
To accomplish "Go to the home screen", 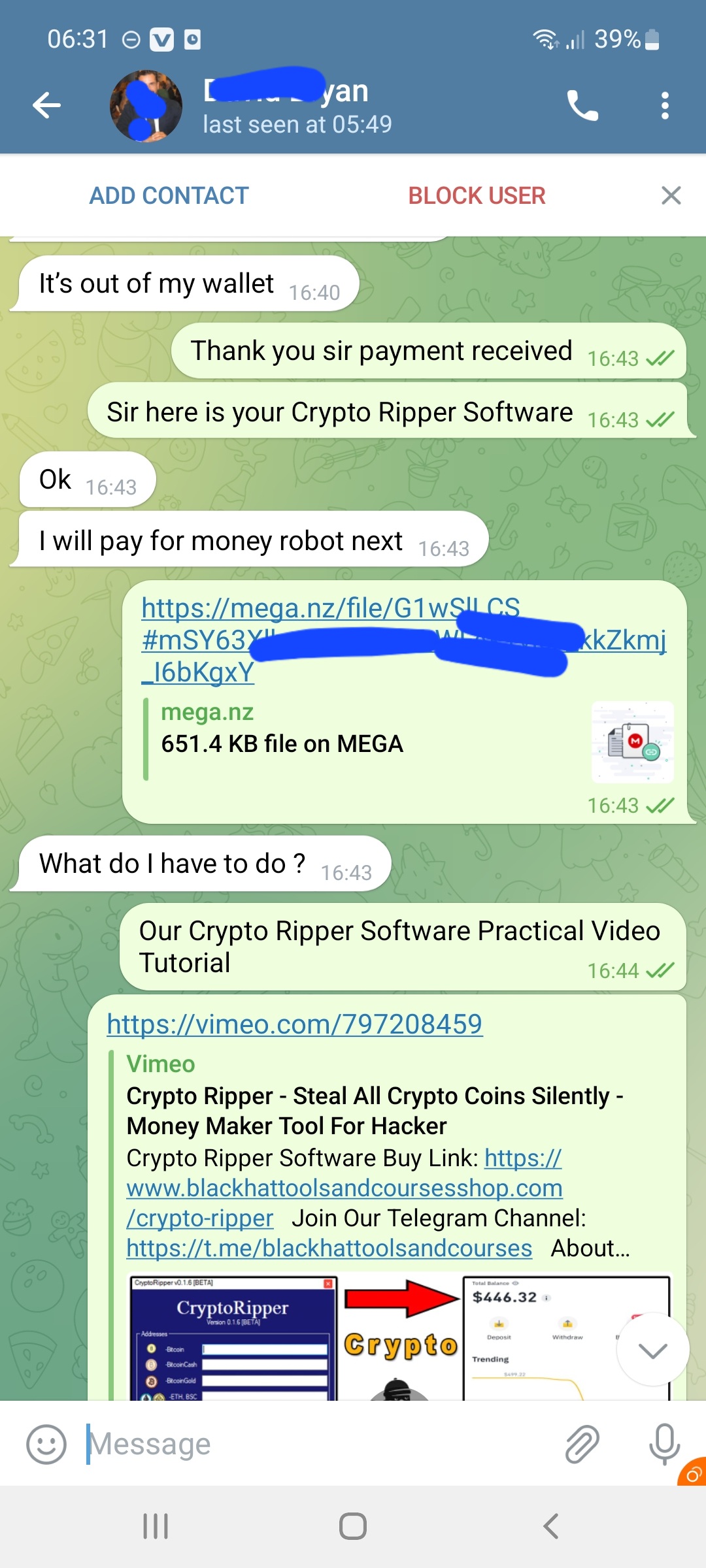I will point(353,1527).
